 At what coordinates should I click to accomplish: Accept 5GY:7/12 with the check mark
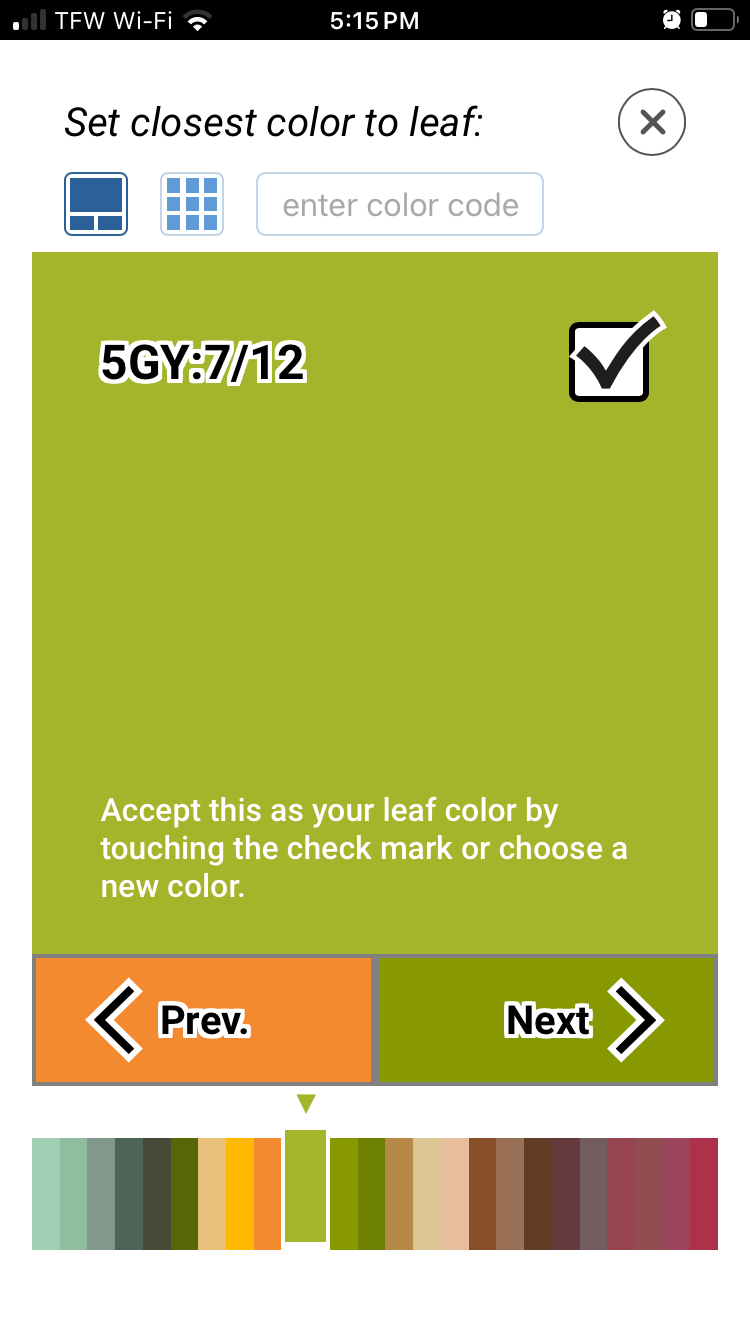point(614,358)
